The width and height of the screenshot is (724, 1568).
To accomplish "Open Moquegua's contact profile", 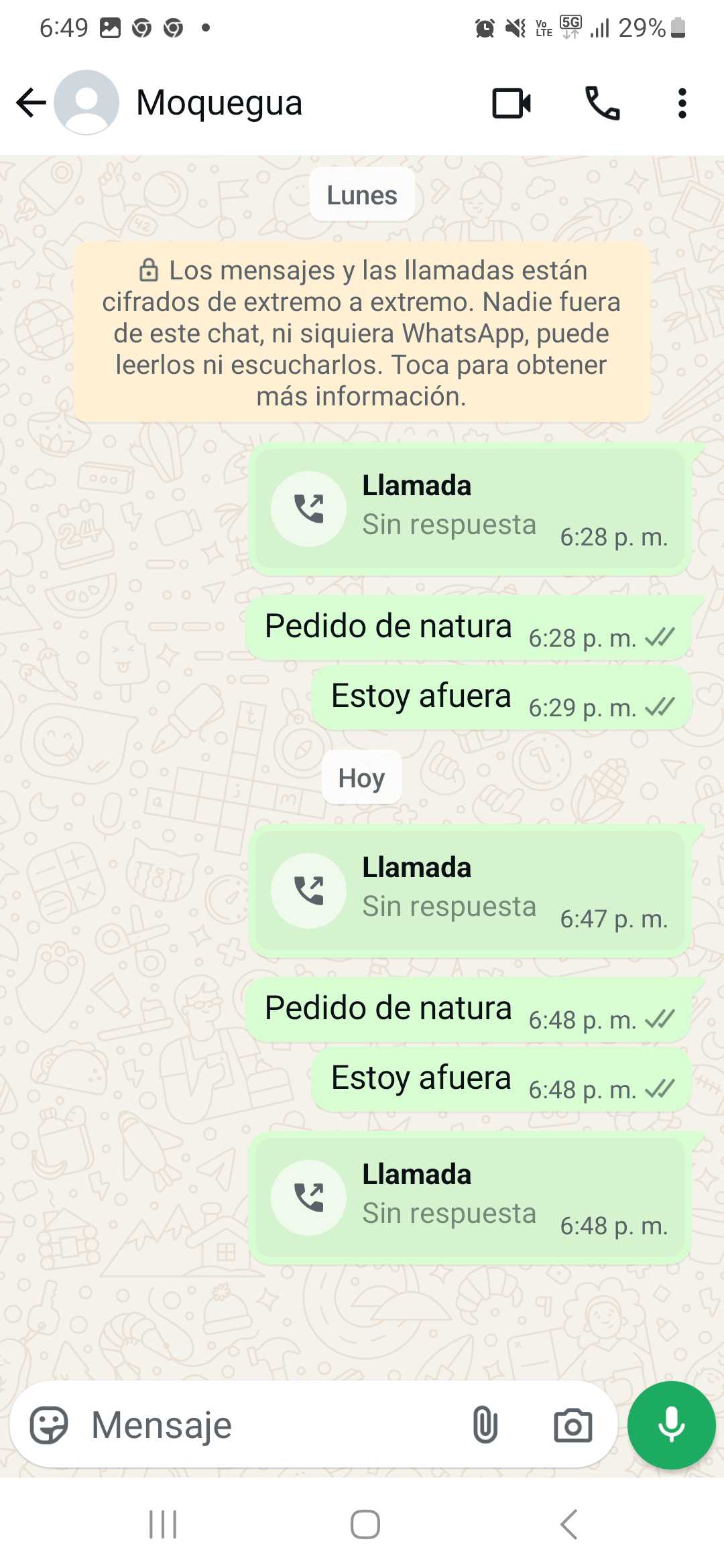I will point(219,103).
